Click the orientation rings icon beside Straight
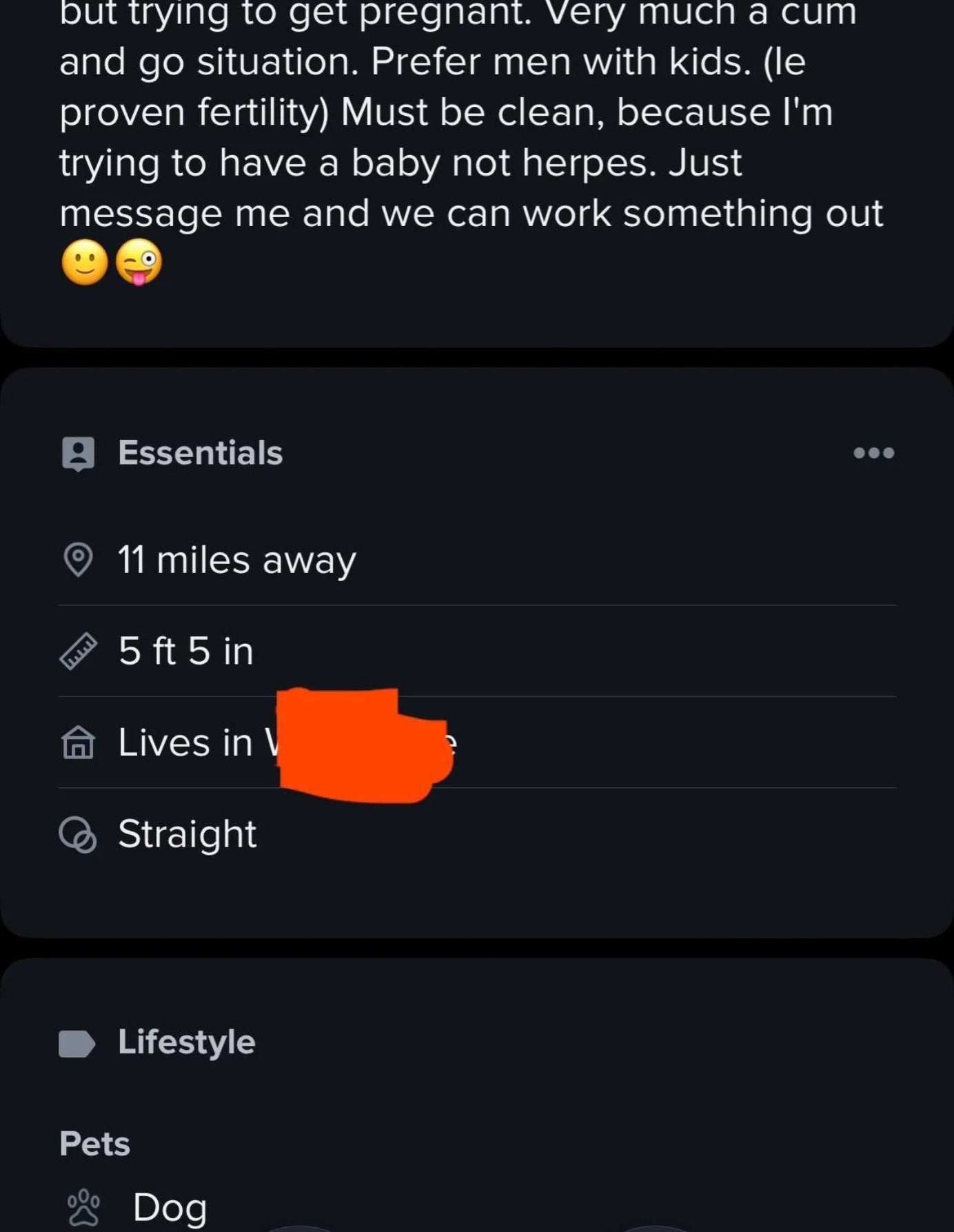This screenshot has height=1232, width=954. tap(79, 834)
